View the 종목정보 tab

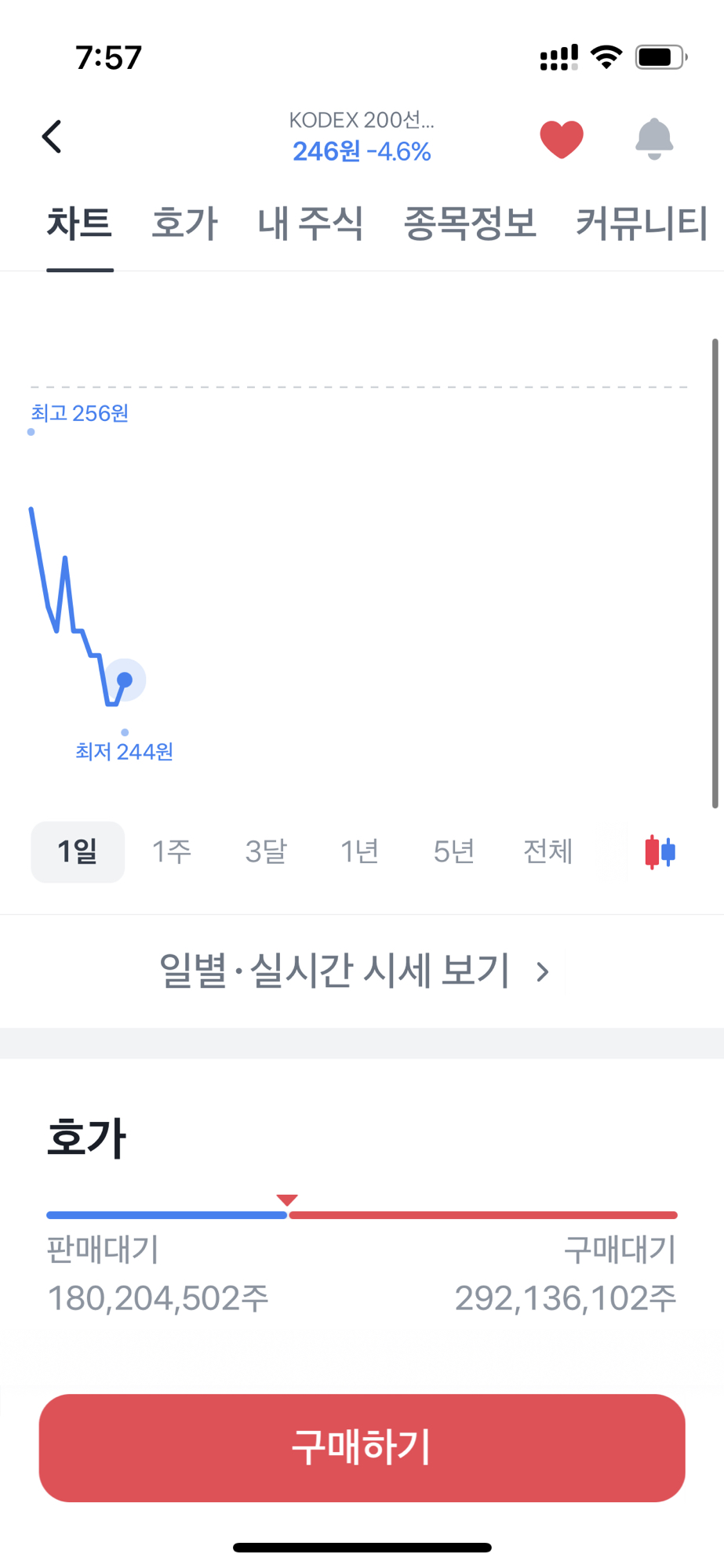coord(469,223)
